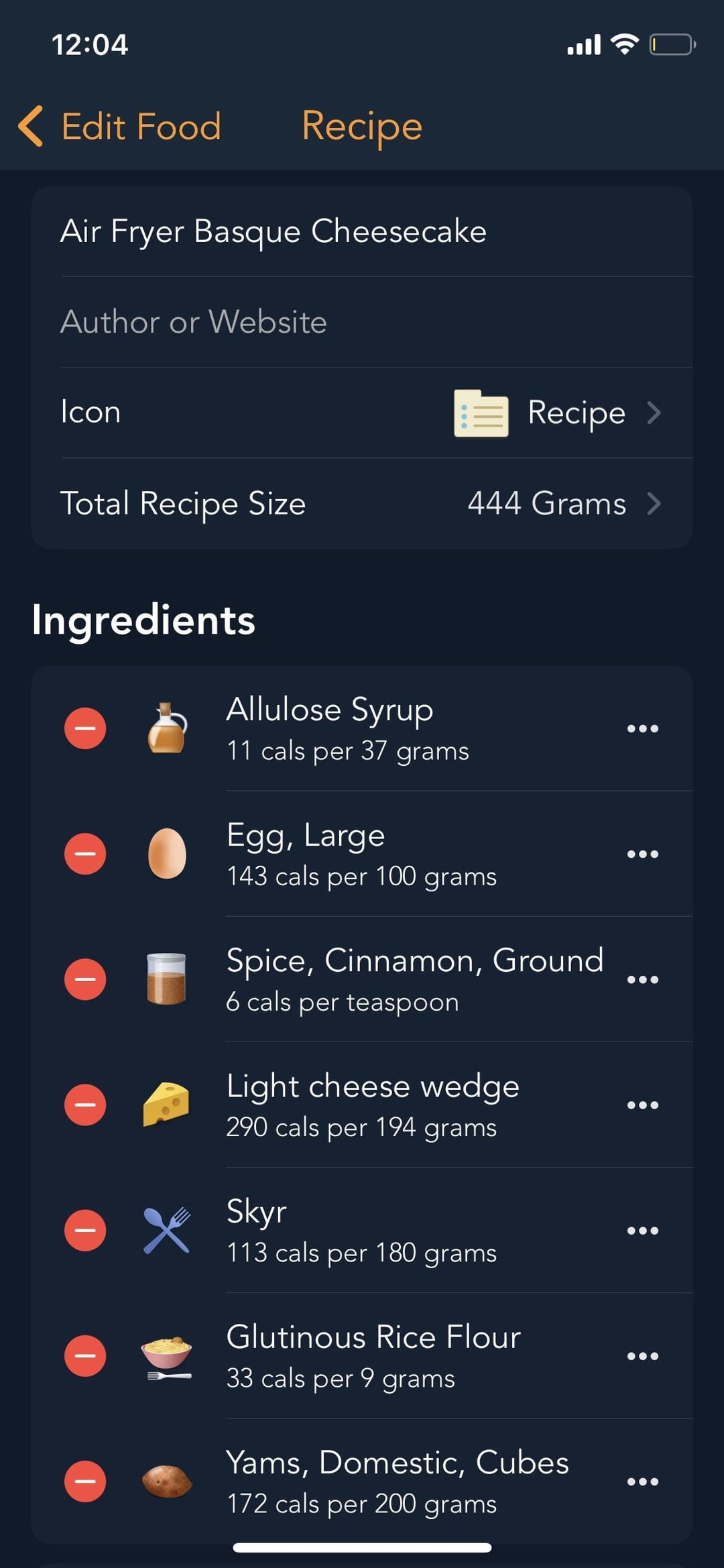
Task: Click the egg icon beside Egg, Large
Action: pyautogui.click(x=169, y=854)
